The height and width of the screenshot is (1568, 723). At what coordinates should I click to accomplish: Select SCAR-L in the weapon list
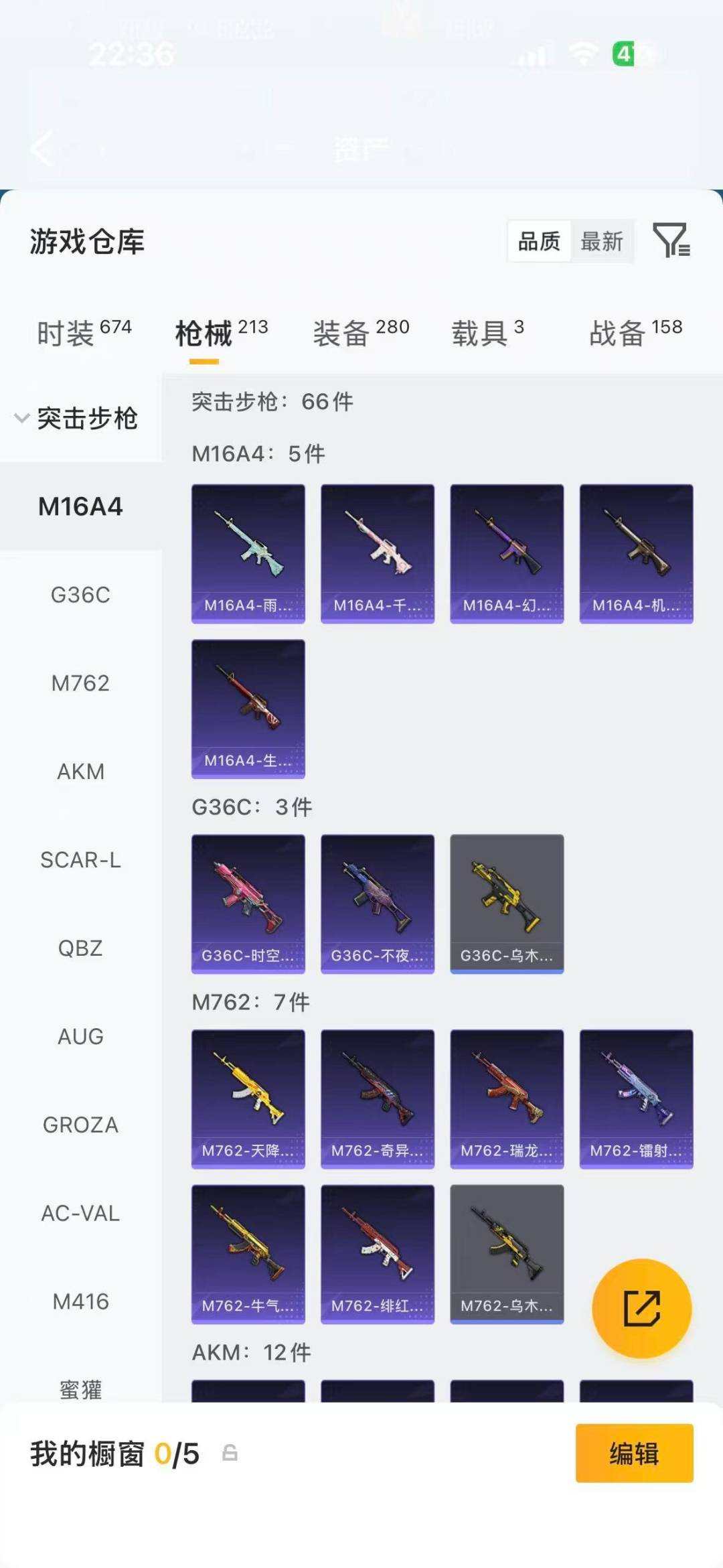(80, 860)
